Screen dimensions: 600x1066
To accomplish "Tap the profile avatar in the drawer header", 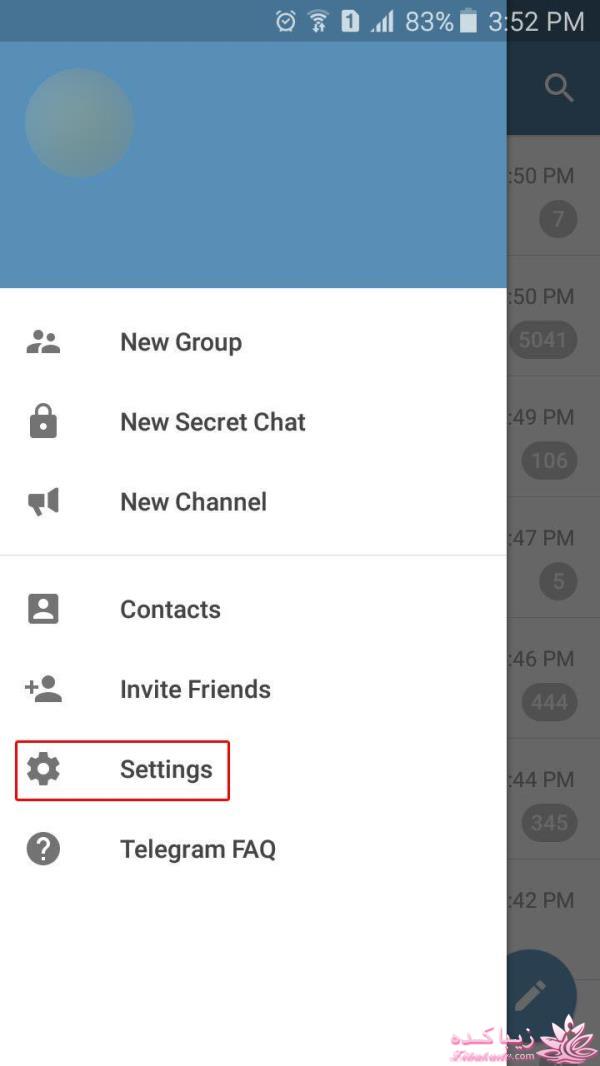I will point(79,123).
